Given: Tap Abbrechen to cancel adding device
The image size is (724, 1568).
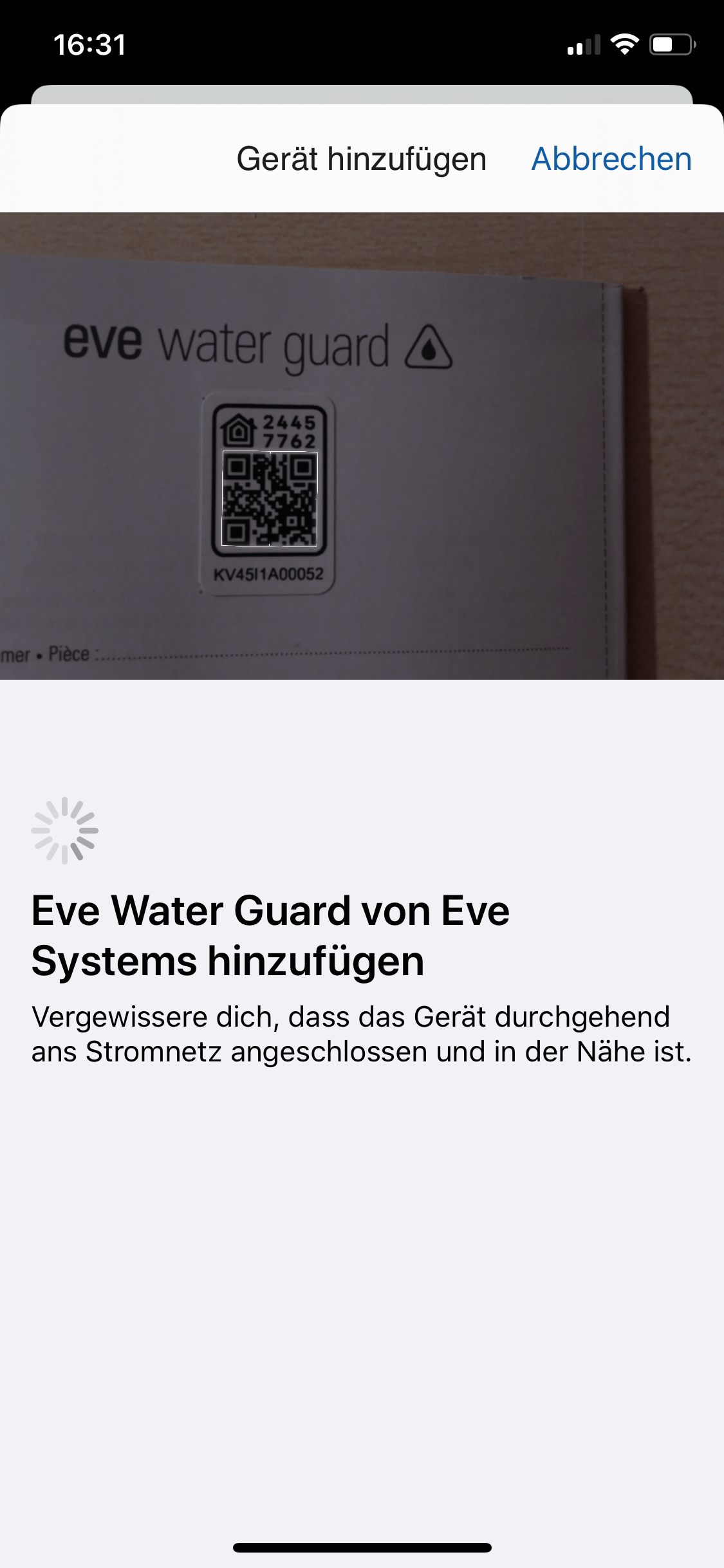Looking at the screenshot, I should pos(611,159).
